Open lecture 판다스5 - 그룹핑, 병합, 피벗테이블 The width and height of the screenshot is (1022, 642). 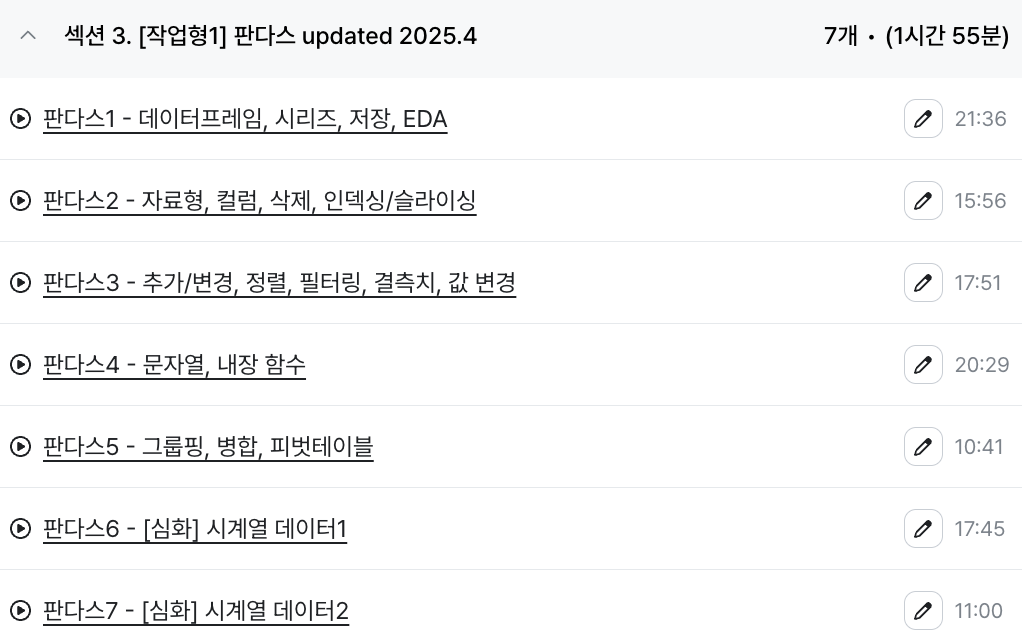click(208, 447)
